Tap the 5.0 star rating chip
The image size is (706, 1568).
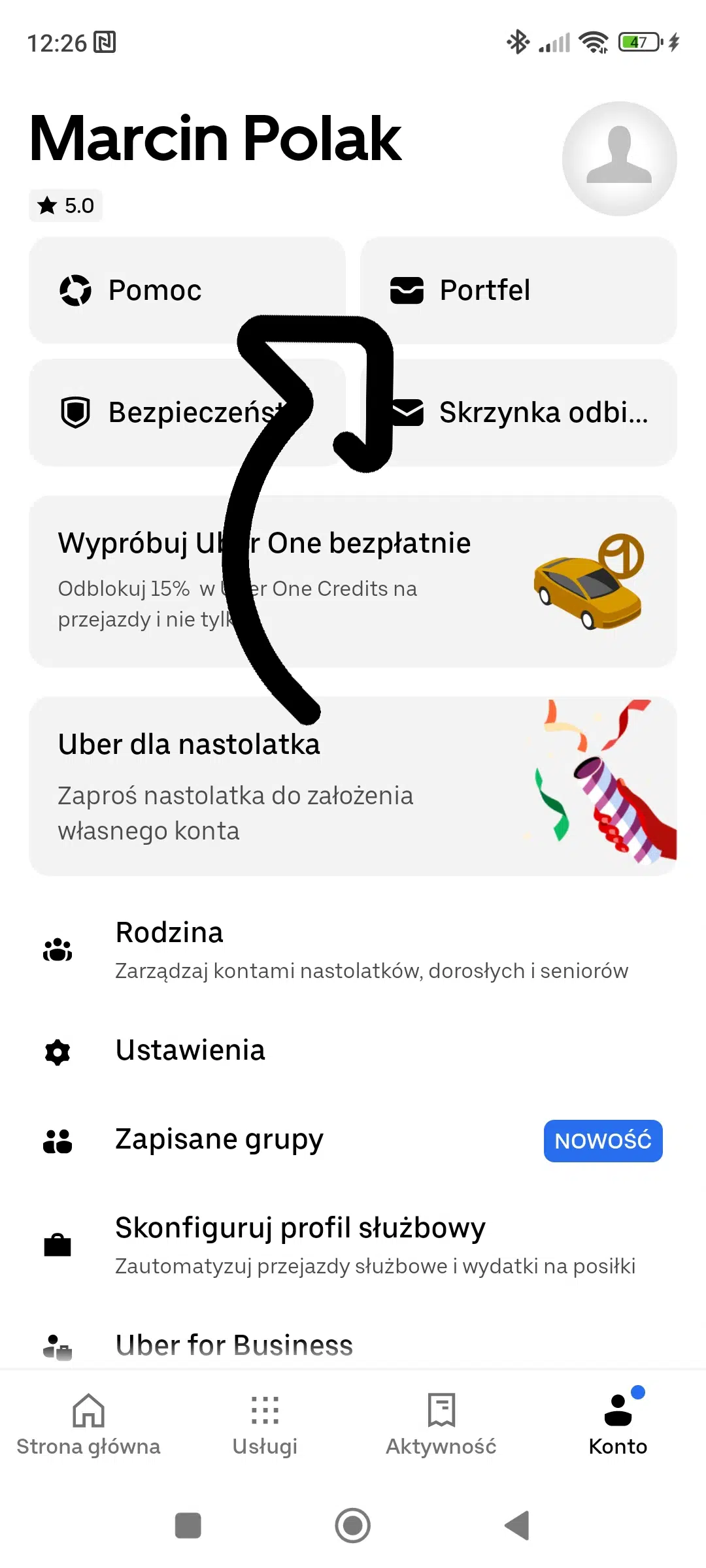[x=65, y=204]
